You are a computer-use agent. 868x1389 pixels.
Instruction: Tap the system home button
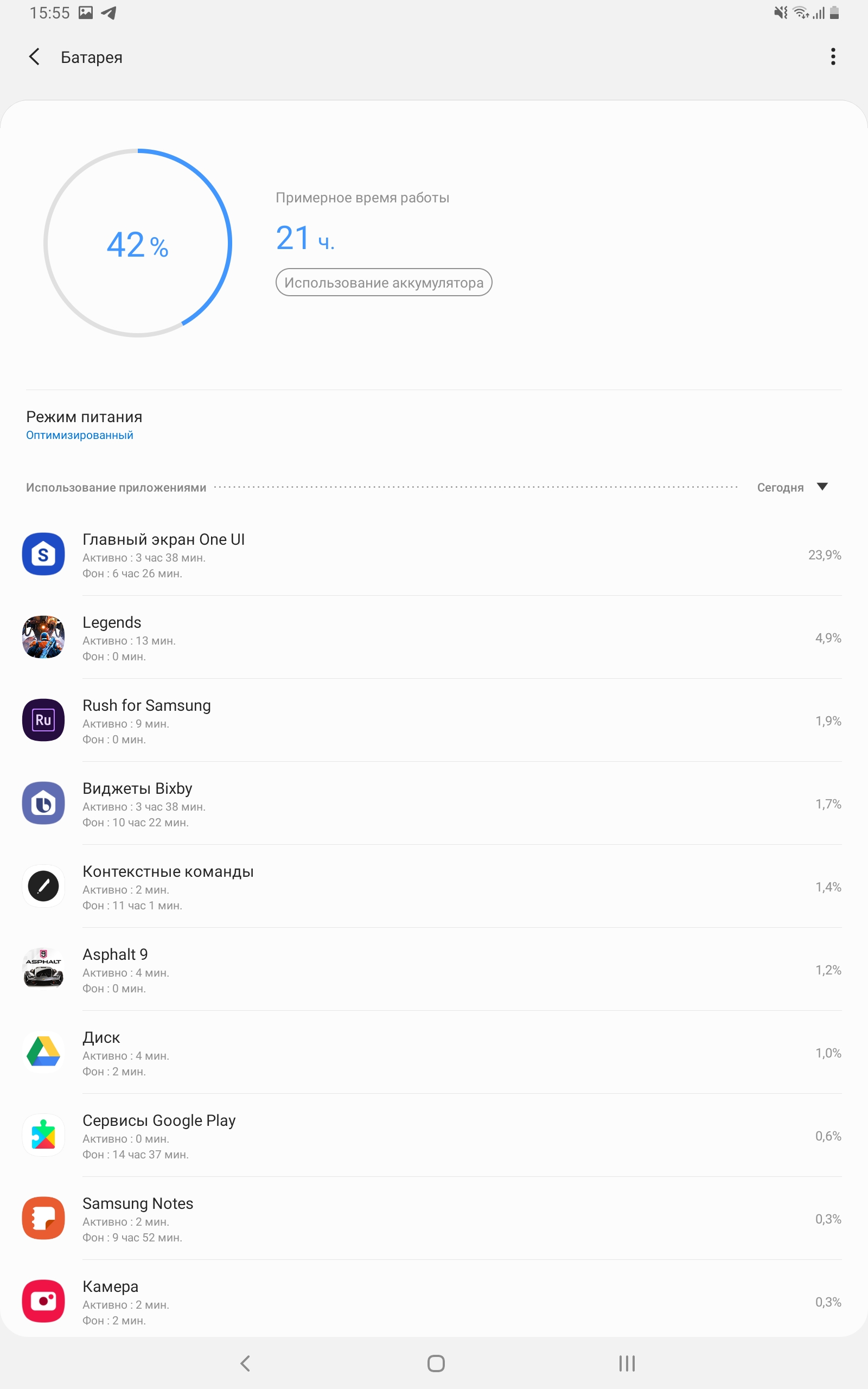coord(436,1363)
